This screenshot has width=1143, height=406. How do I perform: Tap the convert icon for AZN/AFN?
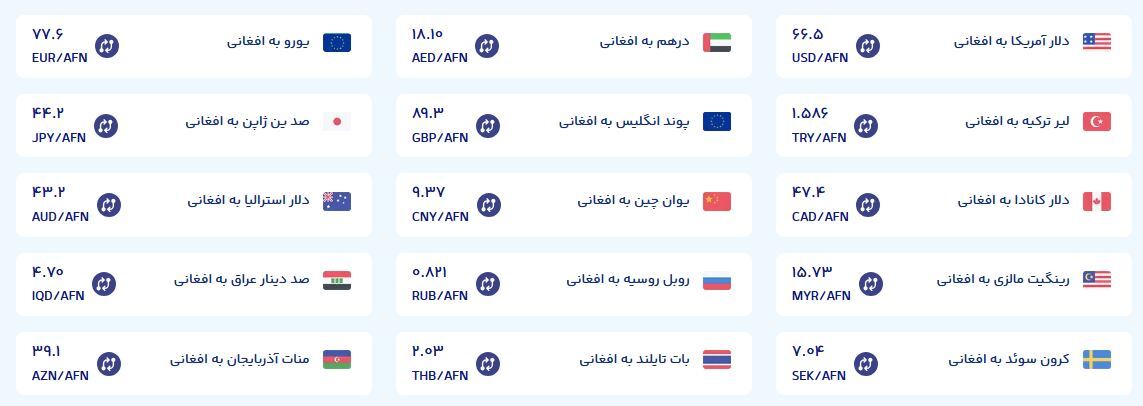[107, 364]
